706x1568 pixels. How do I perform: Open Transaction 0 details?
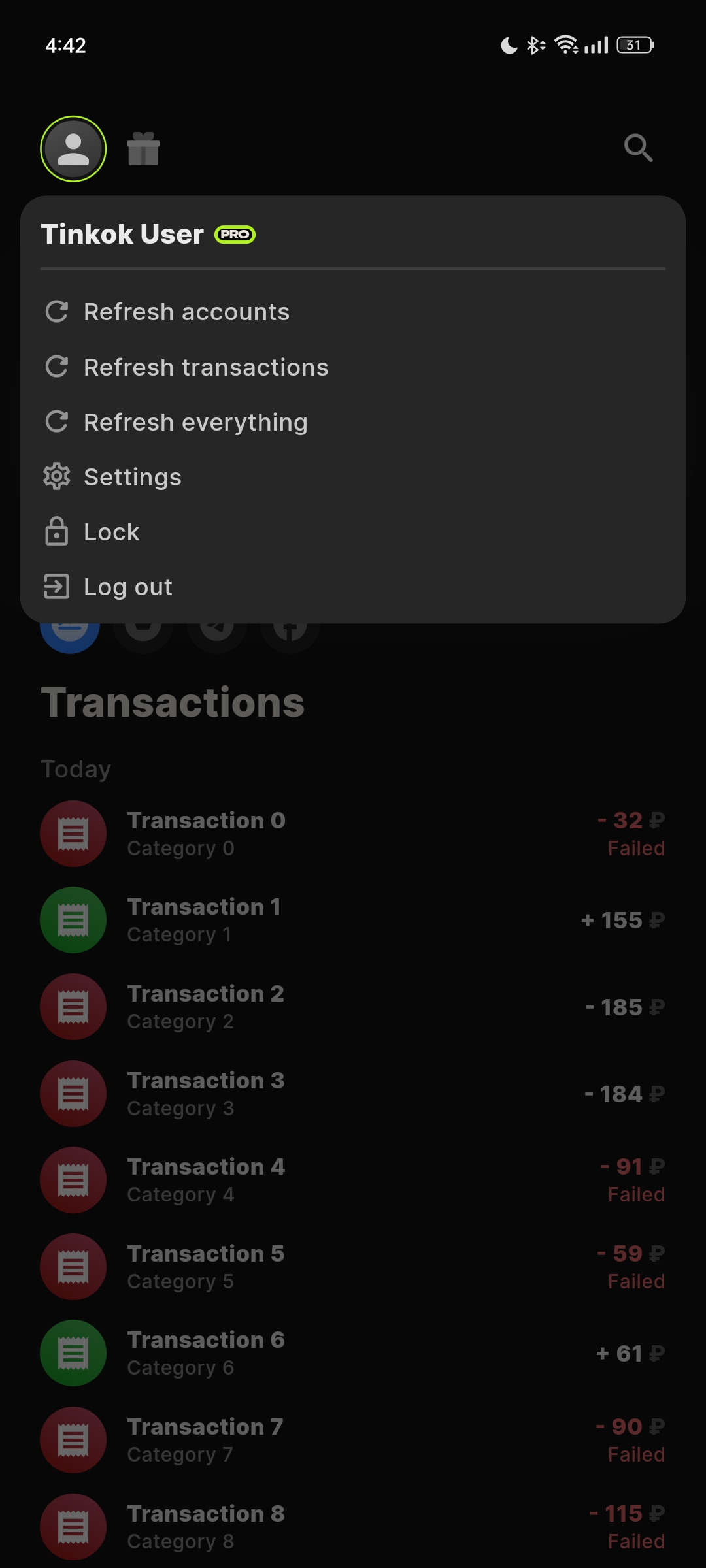353,834
